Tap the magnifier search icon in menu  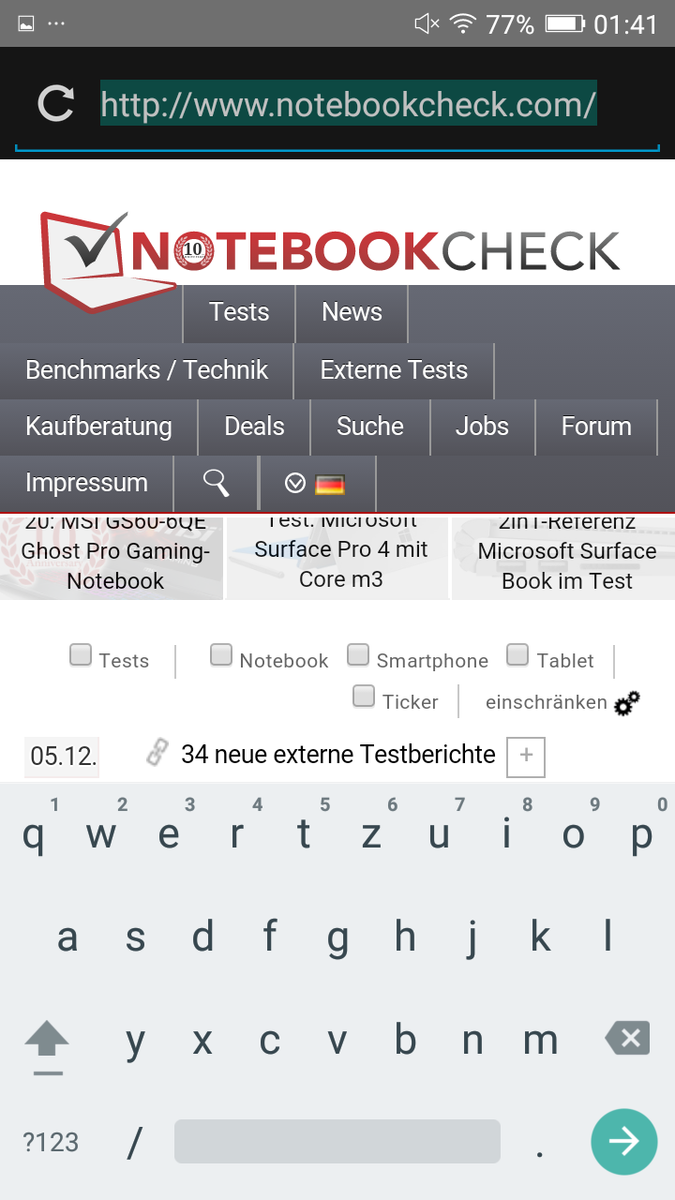click(x=216, y=483)
